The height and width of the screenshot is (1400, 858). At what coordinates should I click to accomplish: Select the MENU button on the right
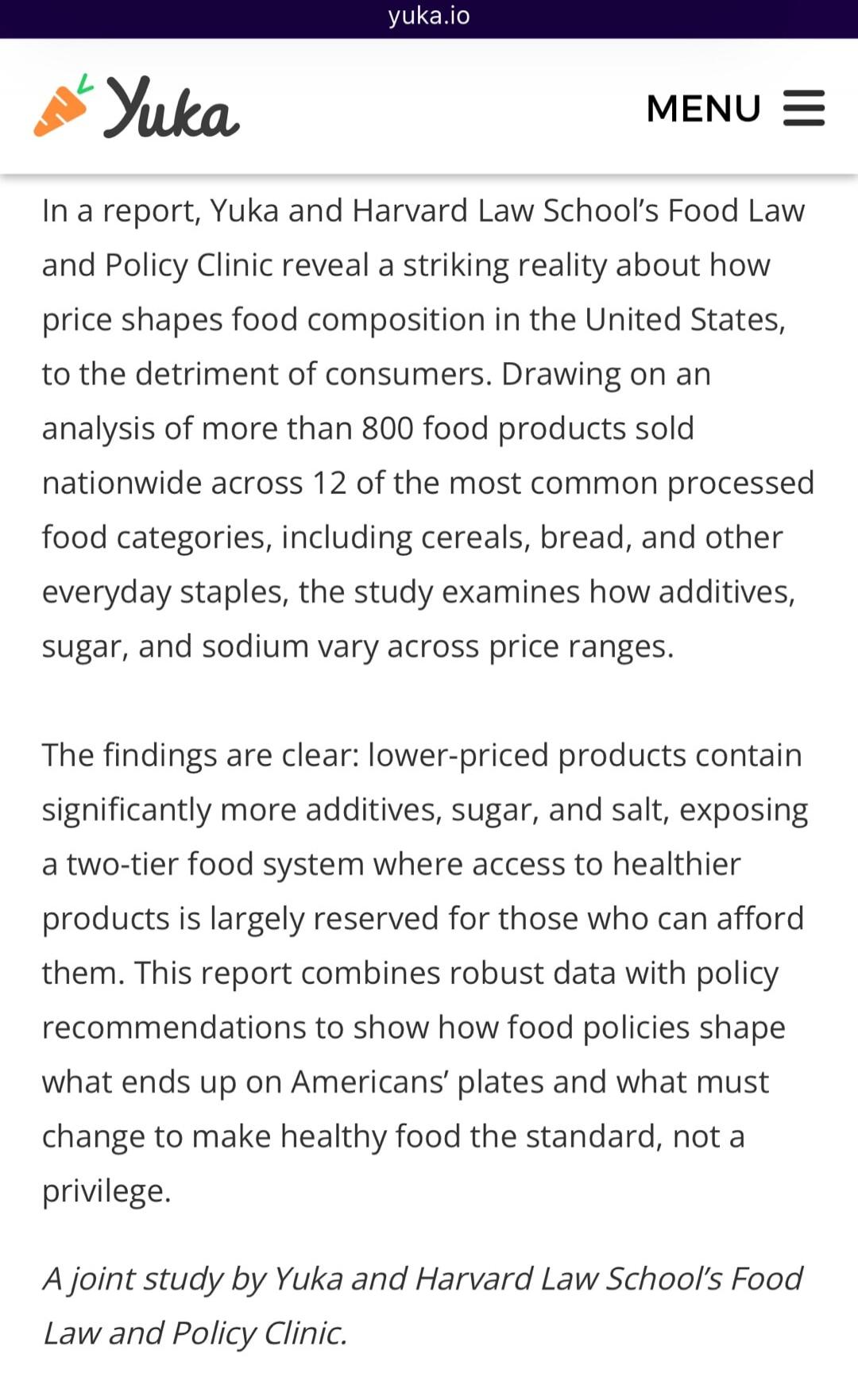tap(702, 108)
